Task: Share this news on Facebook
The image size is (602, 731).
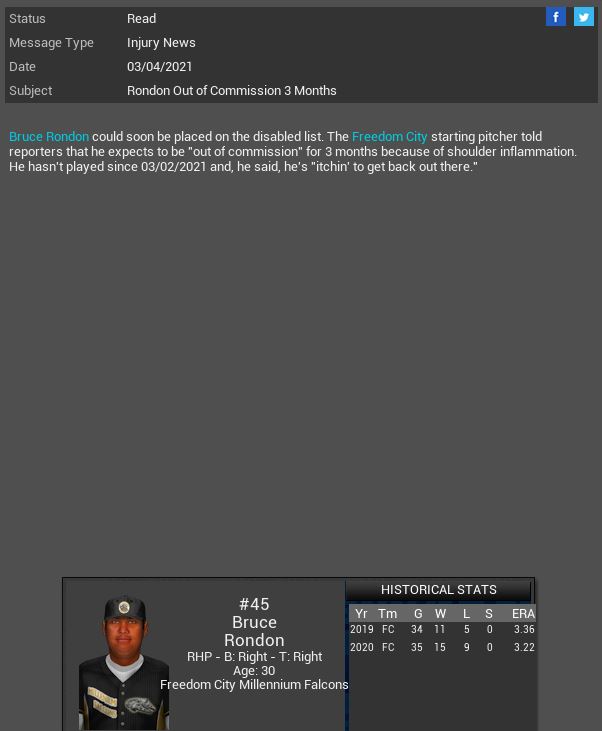Action: tap(556, 17)
